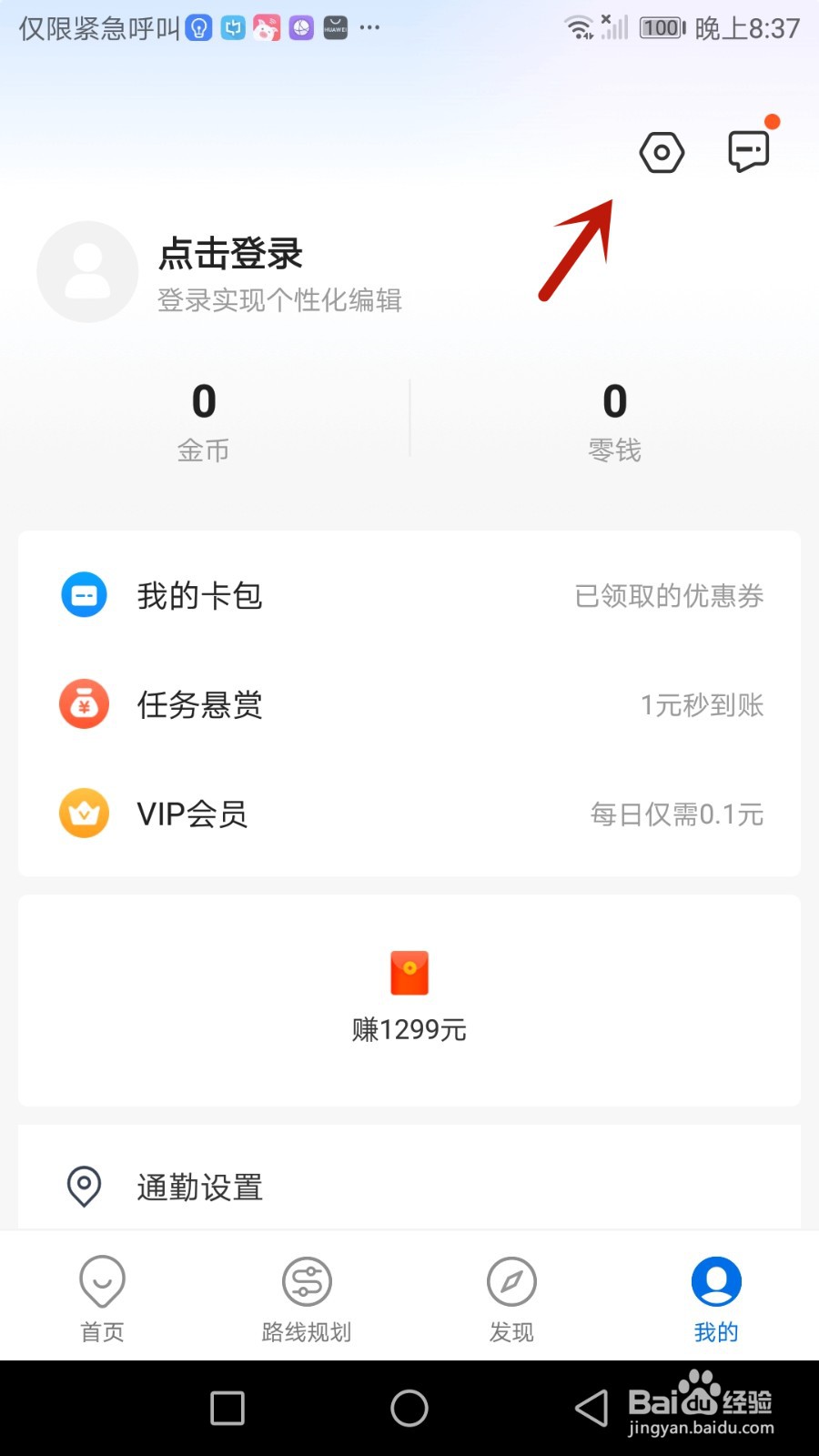Image resolution: width=819 pixels, height=1456 pixels.
Task: Open the settings gear icon
Action: (662, 153)
